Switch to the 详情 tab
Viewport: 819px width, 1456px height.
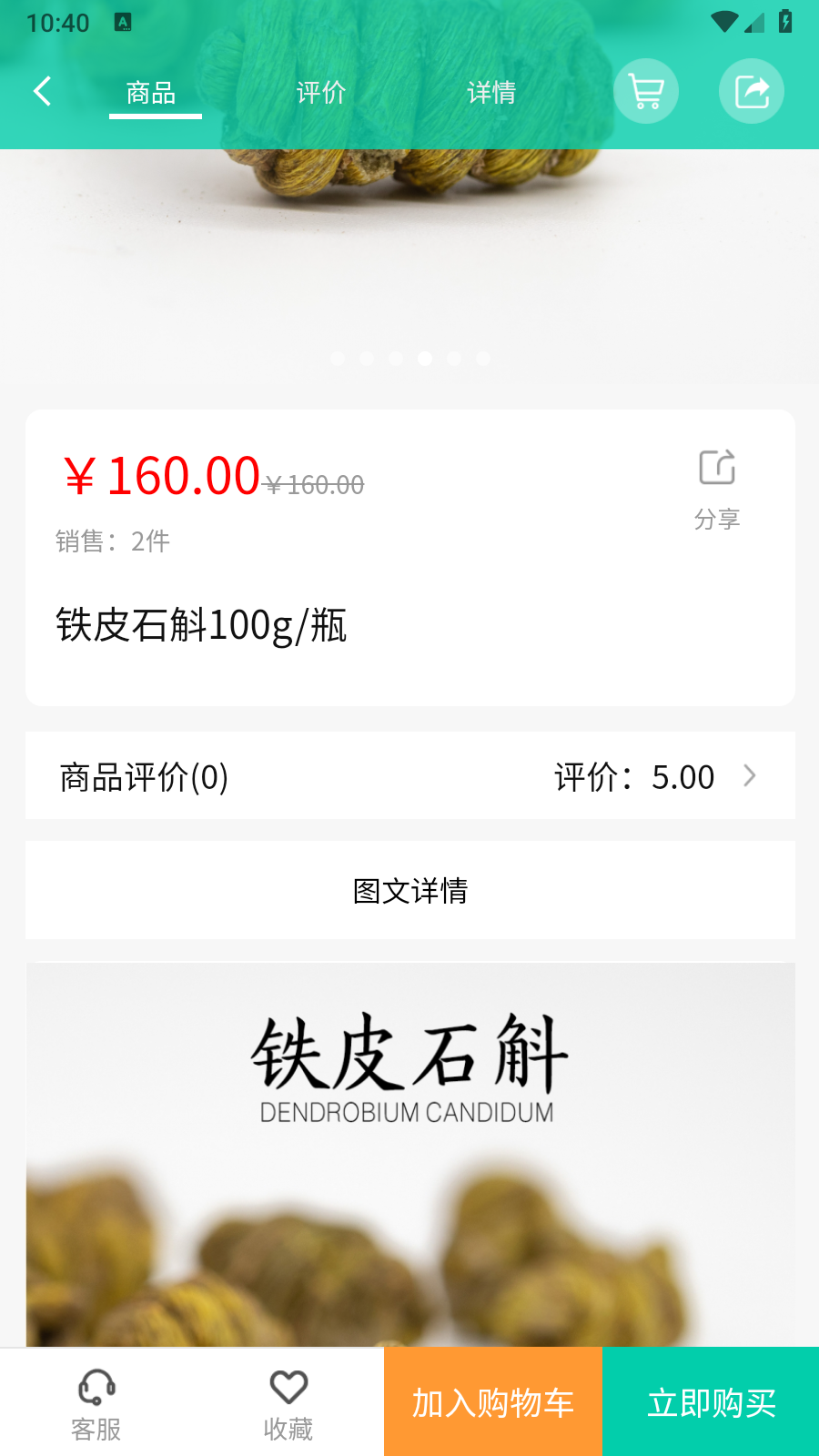(491, 92)
